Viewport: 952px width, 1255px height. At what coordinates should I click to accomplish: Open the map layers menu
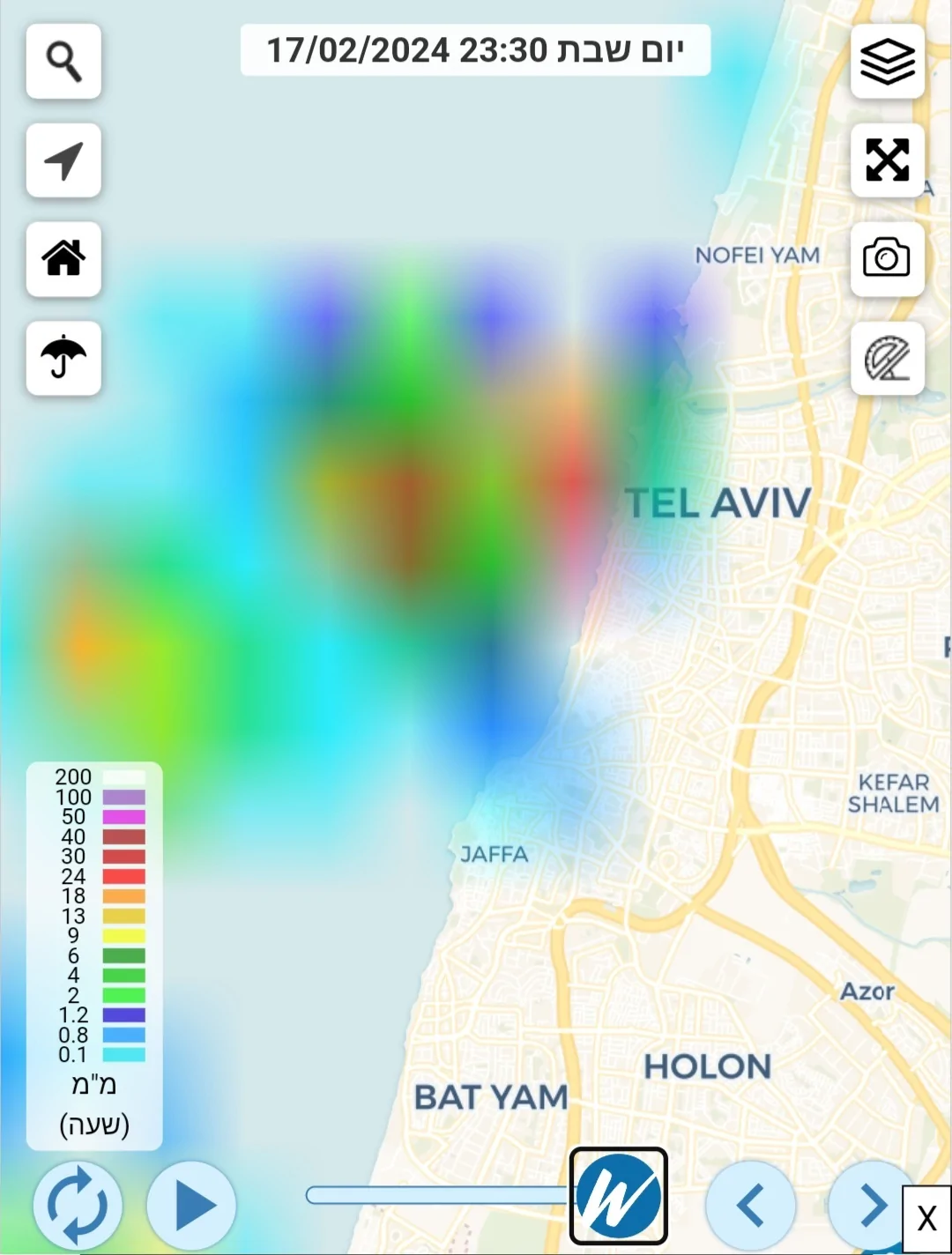pos(887,61)
